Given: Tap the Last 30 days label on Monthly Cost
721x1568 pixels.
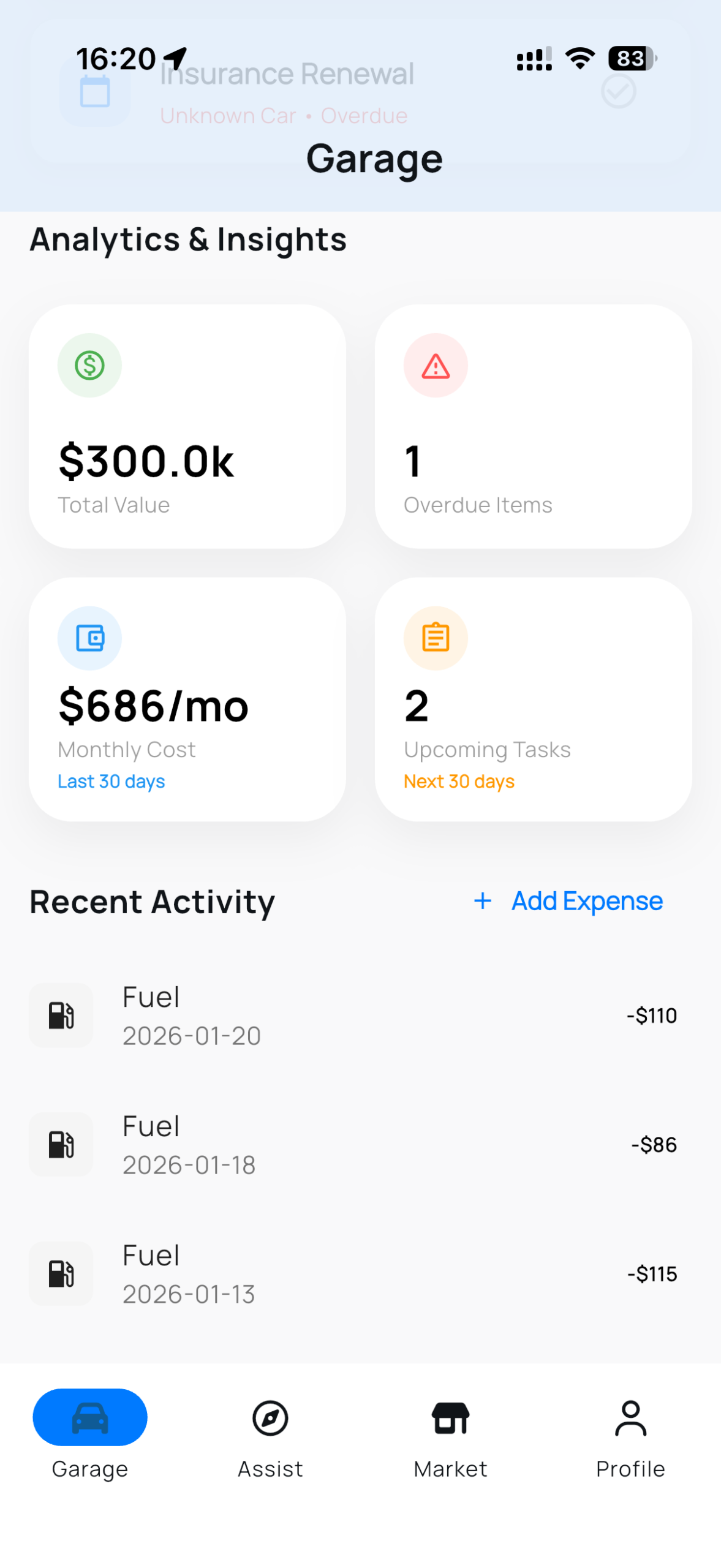Looking at the screenshot, I should [x=111, y=781].
